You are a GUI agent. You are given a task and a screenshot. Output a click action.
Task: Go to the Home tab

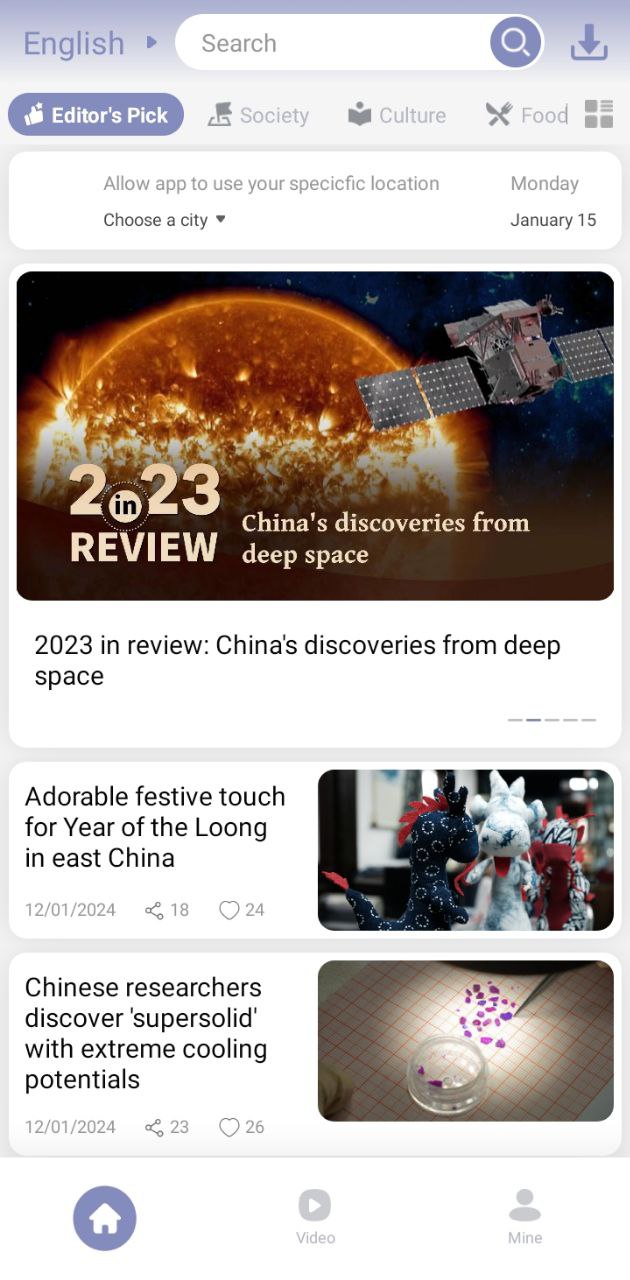click(105, 1218)
